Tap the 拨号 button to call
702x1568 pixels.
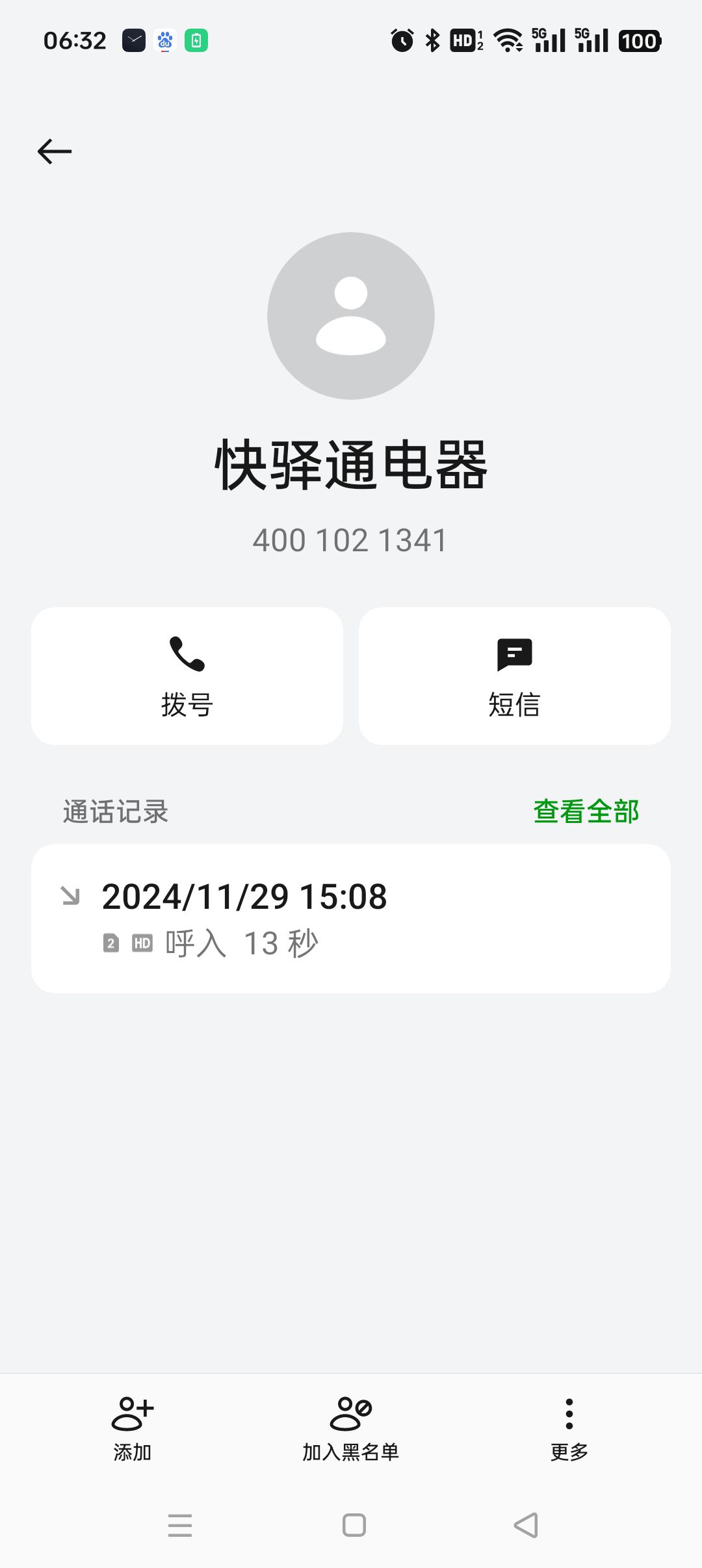coord(187,676)
